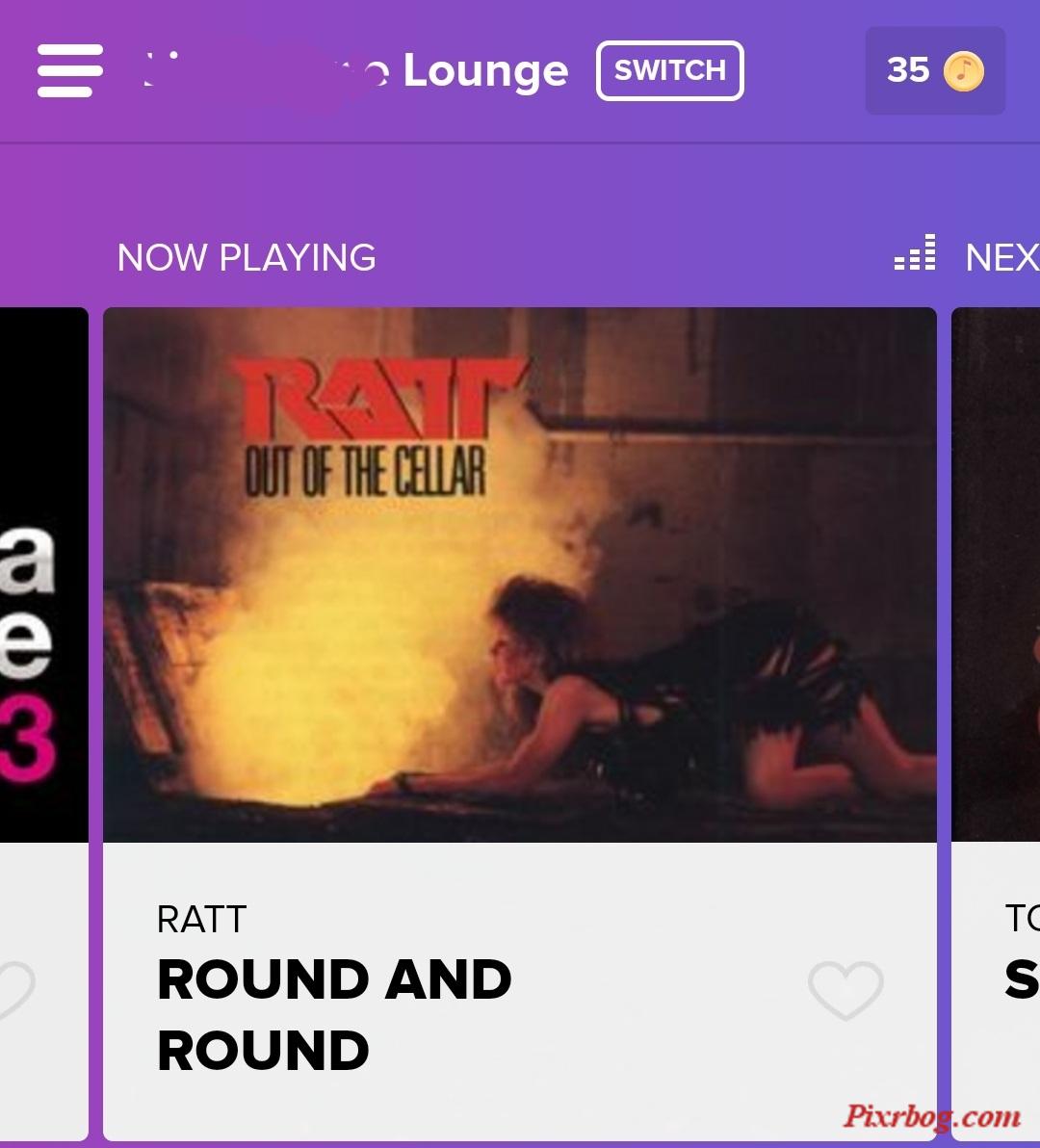This screenshot has height=1148, width=1040.
Task: Open the 35 credits balance
Action: coord(935,70)
